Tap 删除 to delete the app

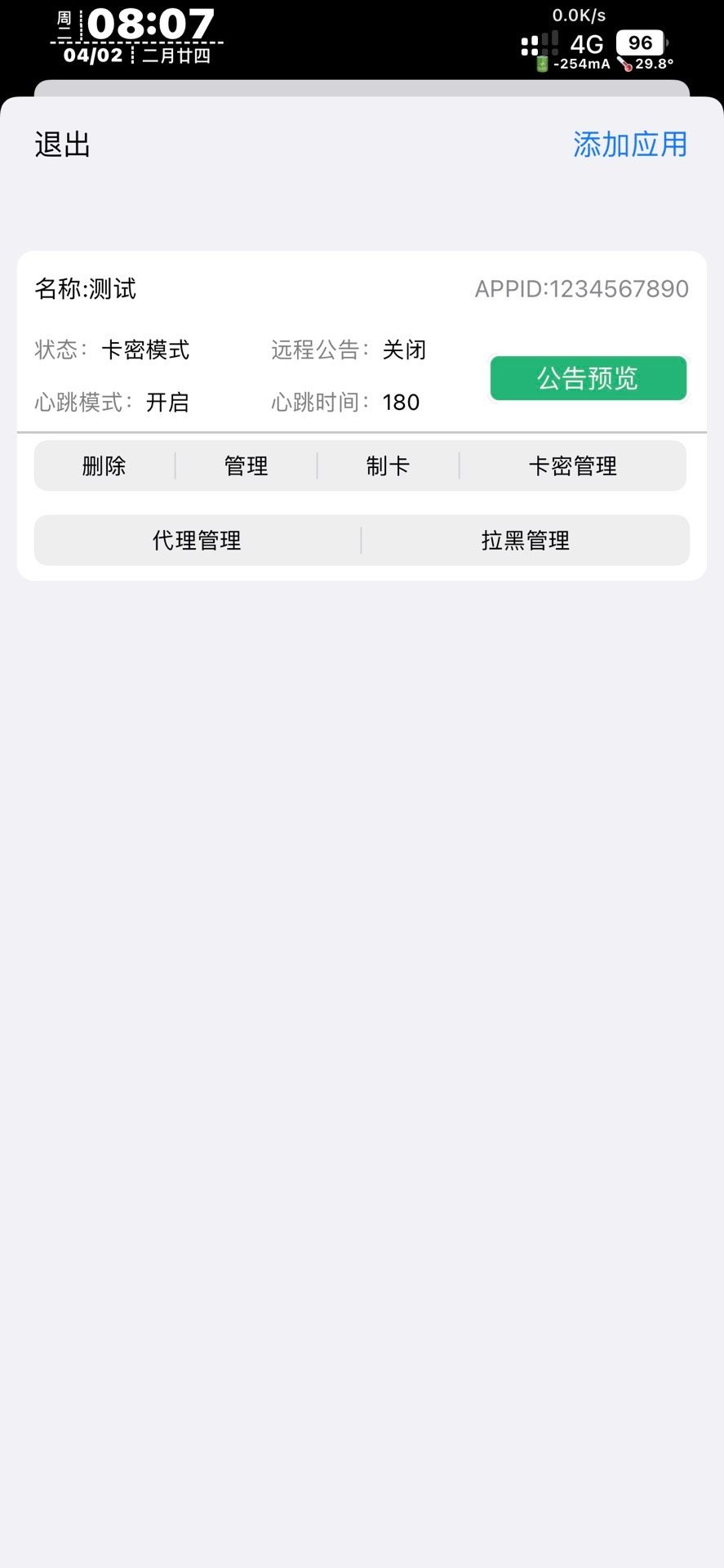(104, 466)
